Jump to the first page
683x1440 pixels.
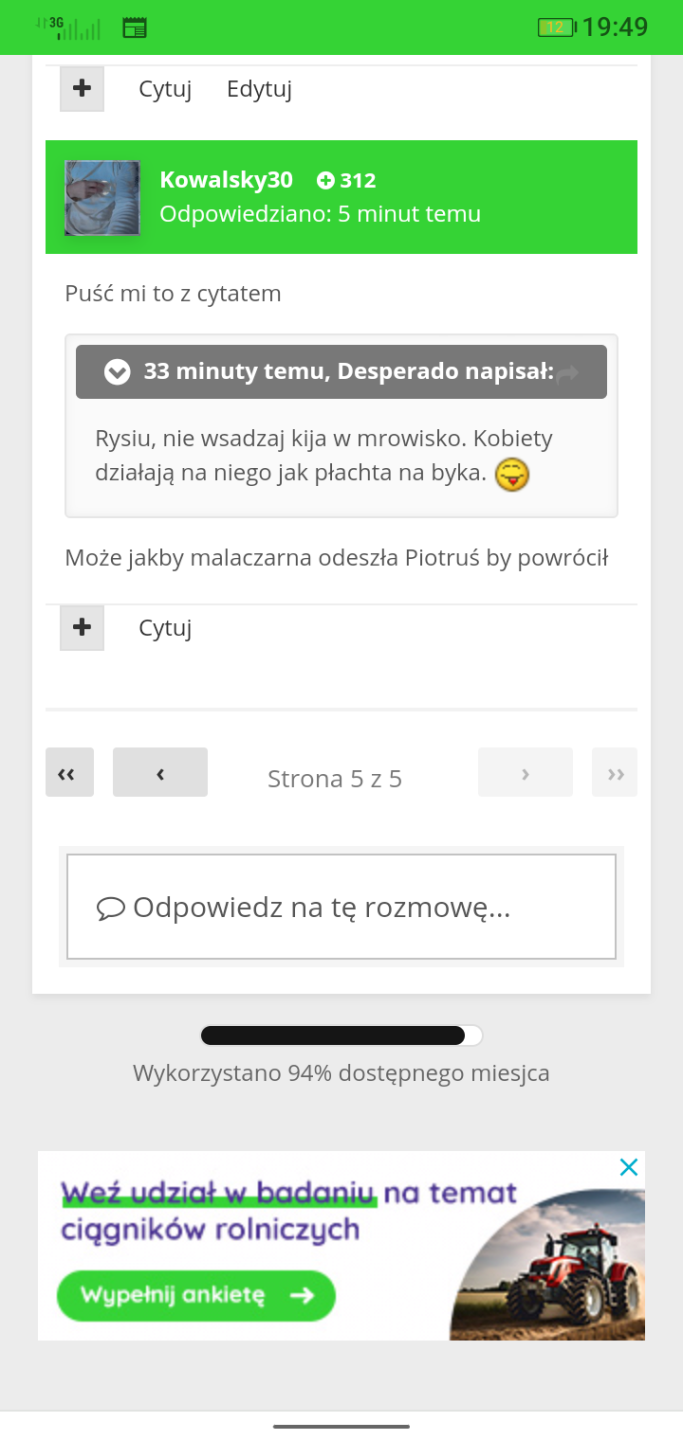tap(69, 773)
